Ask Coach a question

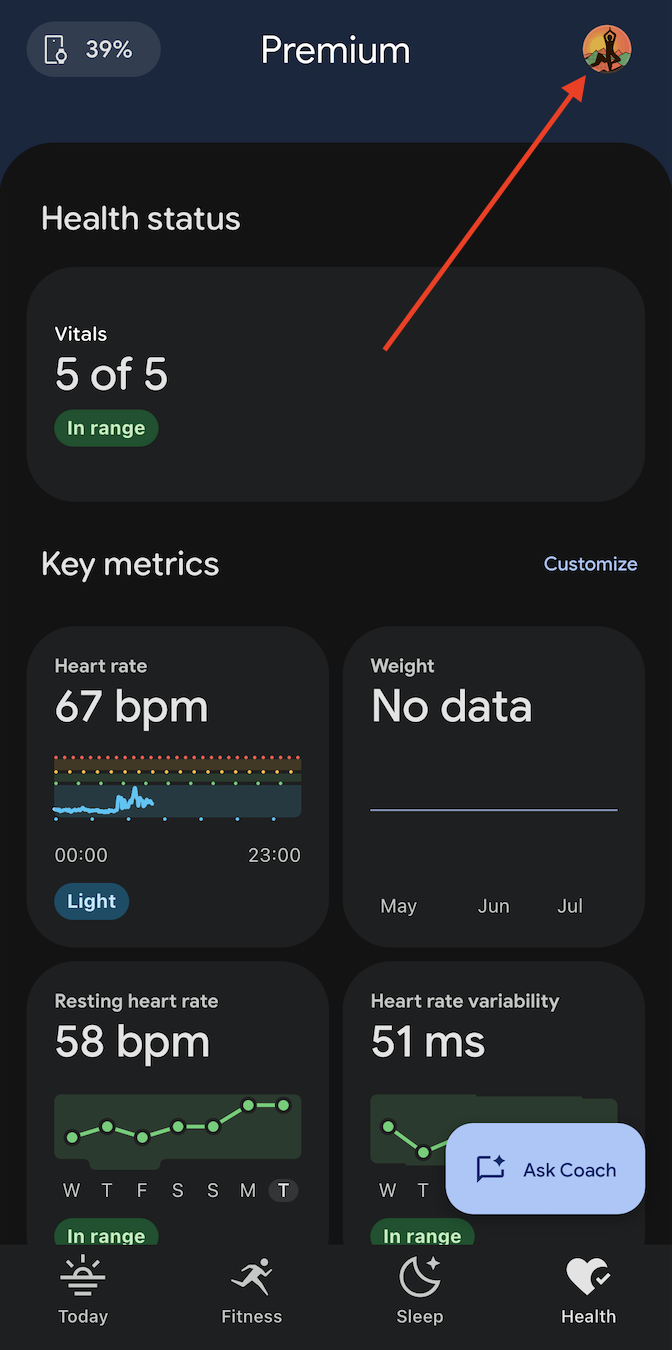(545, 1169)
